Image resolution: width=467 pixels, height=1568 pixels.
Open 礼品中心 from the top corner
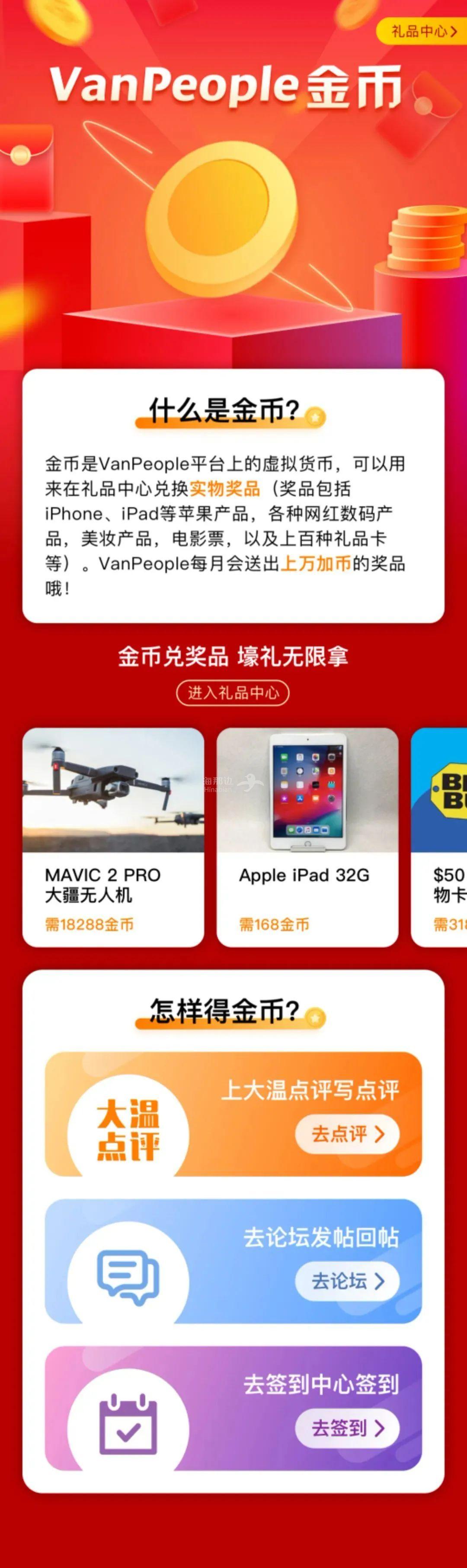pos(423,31)
